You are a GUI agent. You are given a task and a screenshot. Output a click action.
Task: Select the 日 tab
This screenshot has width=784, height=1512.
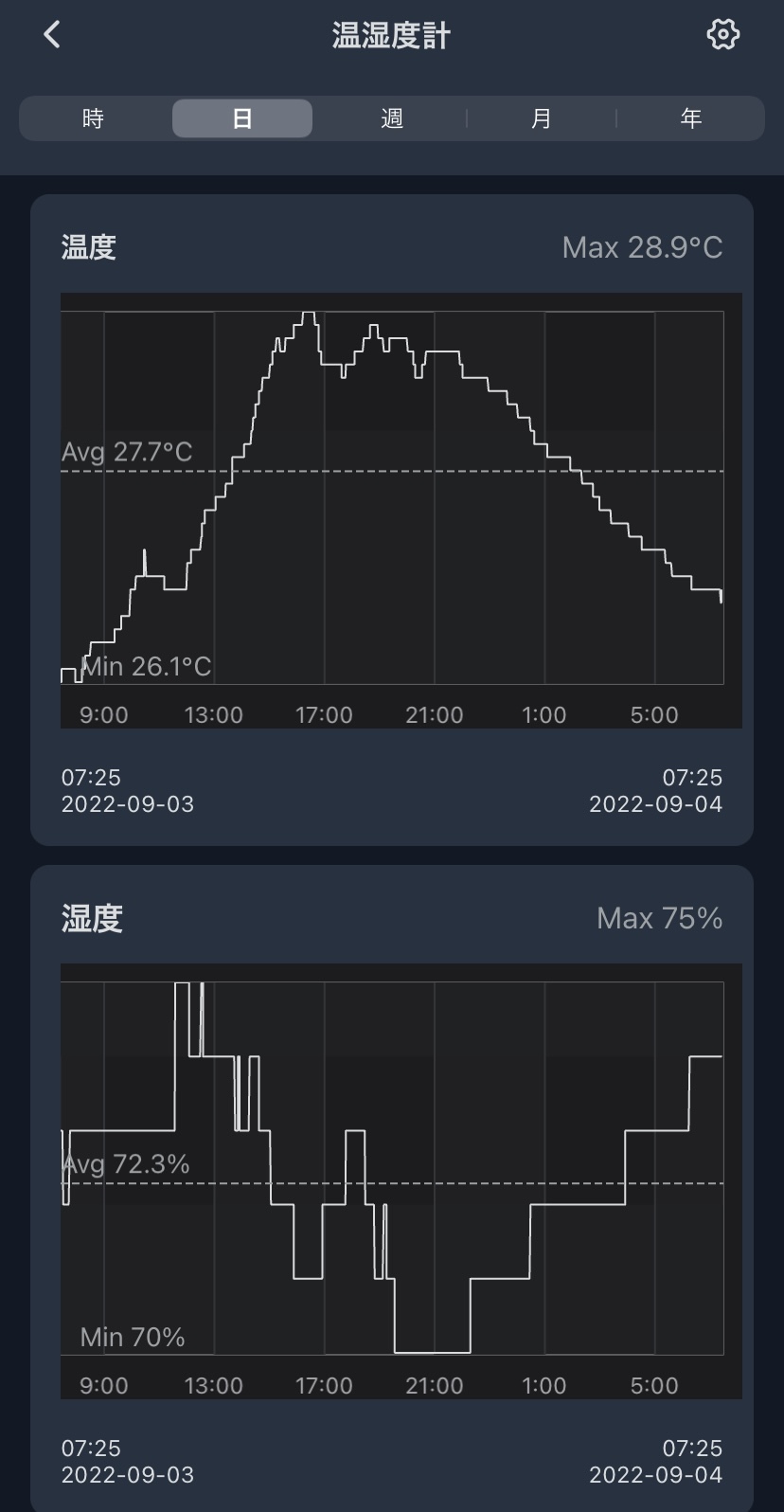[x=242, y=118]
